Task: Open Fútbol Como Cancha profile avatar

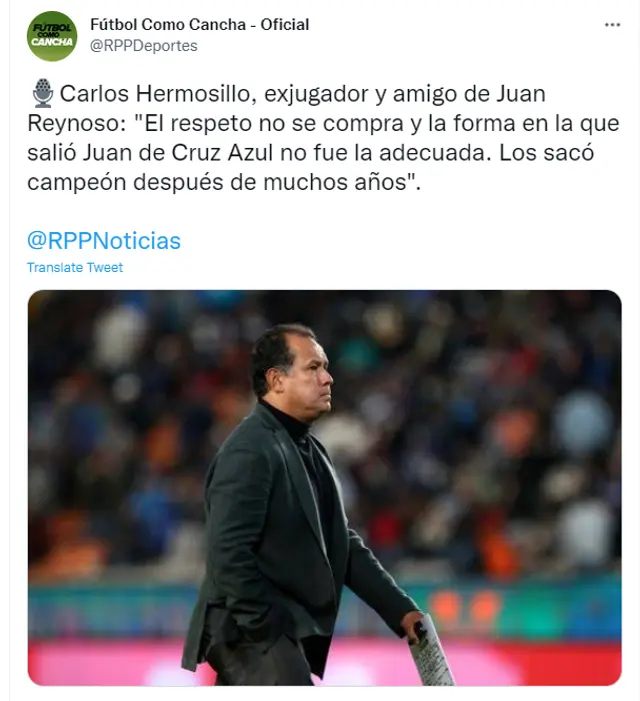Action: (52, 36)
